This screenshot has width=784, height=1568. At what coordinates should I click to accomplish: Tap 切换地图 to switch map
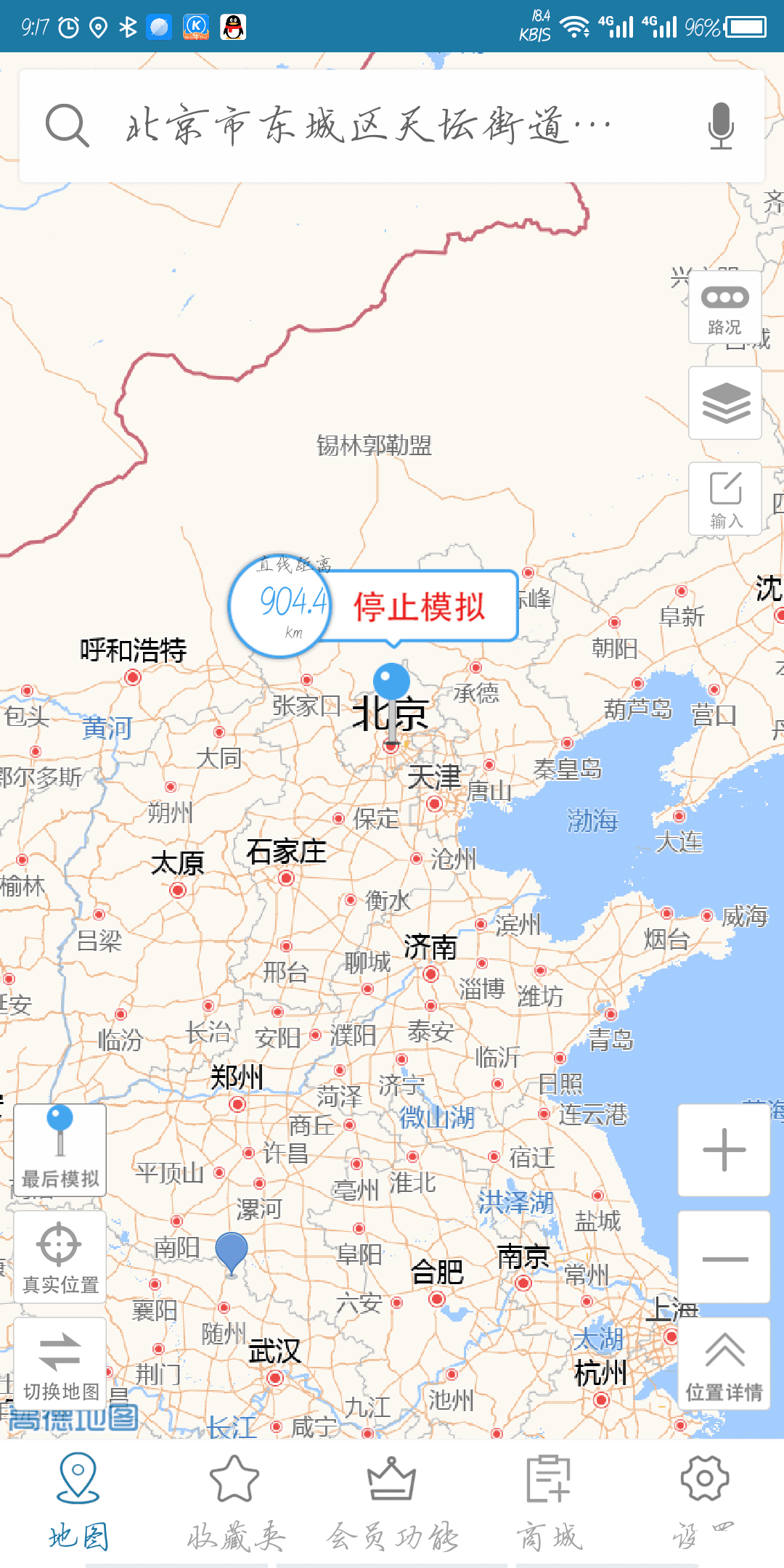click(60, 1363)
